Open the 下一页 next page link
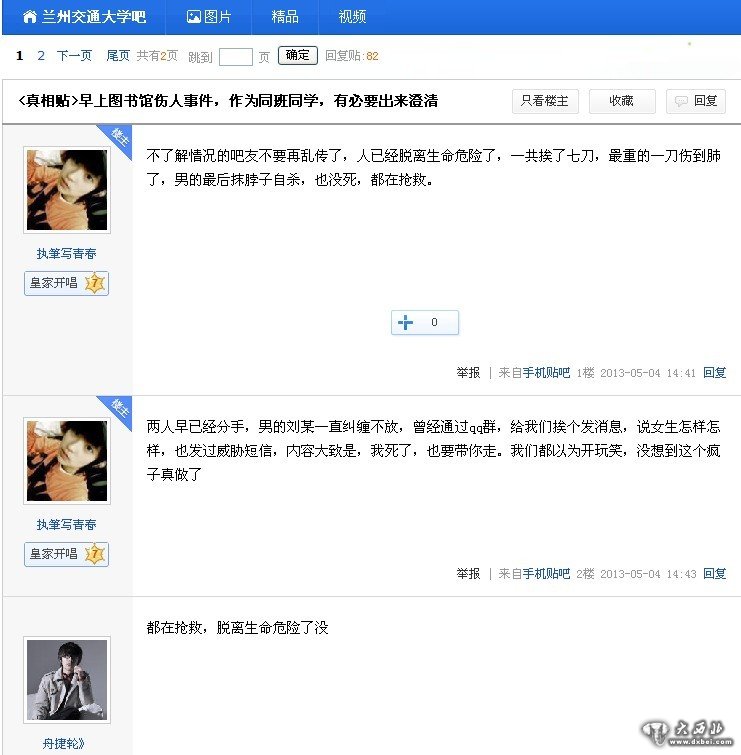Screen dimensions: 741x755 74,56
